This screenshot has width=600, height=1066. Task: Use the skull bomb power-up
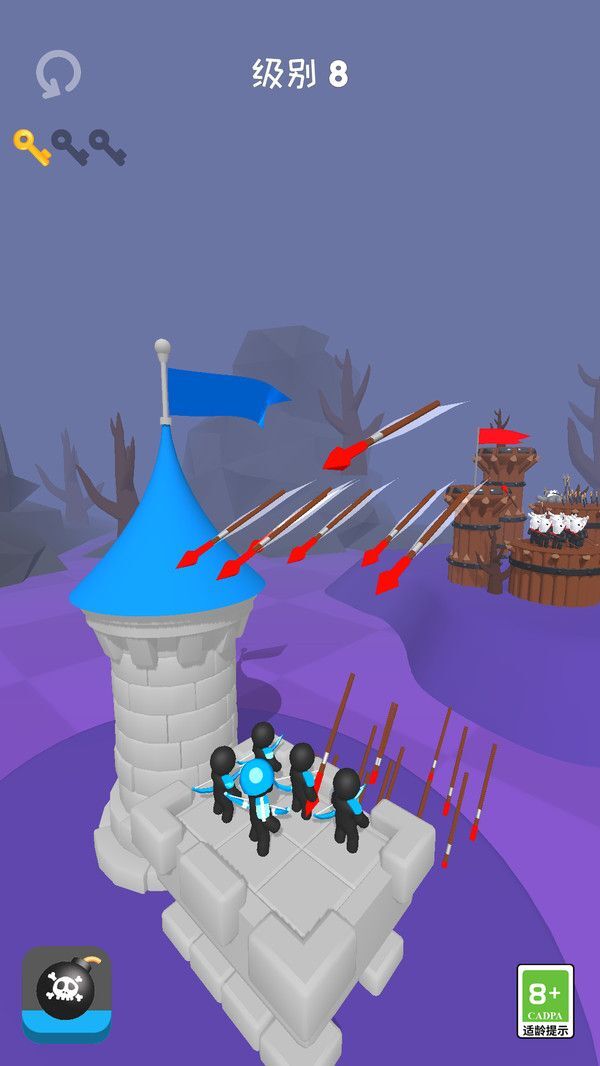[x=66, y=992]
